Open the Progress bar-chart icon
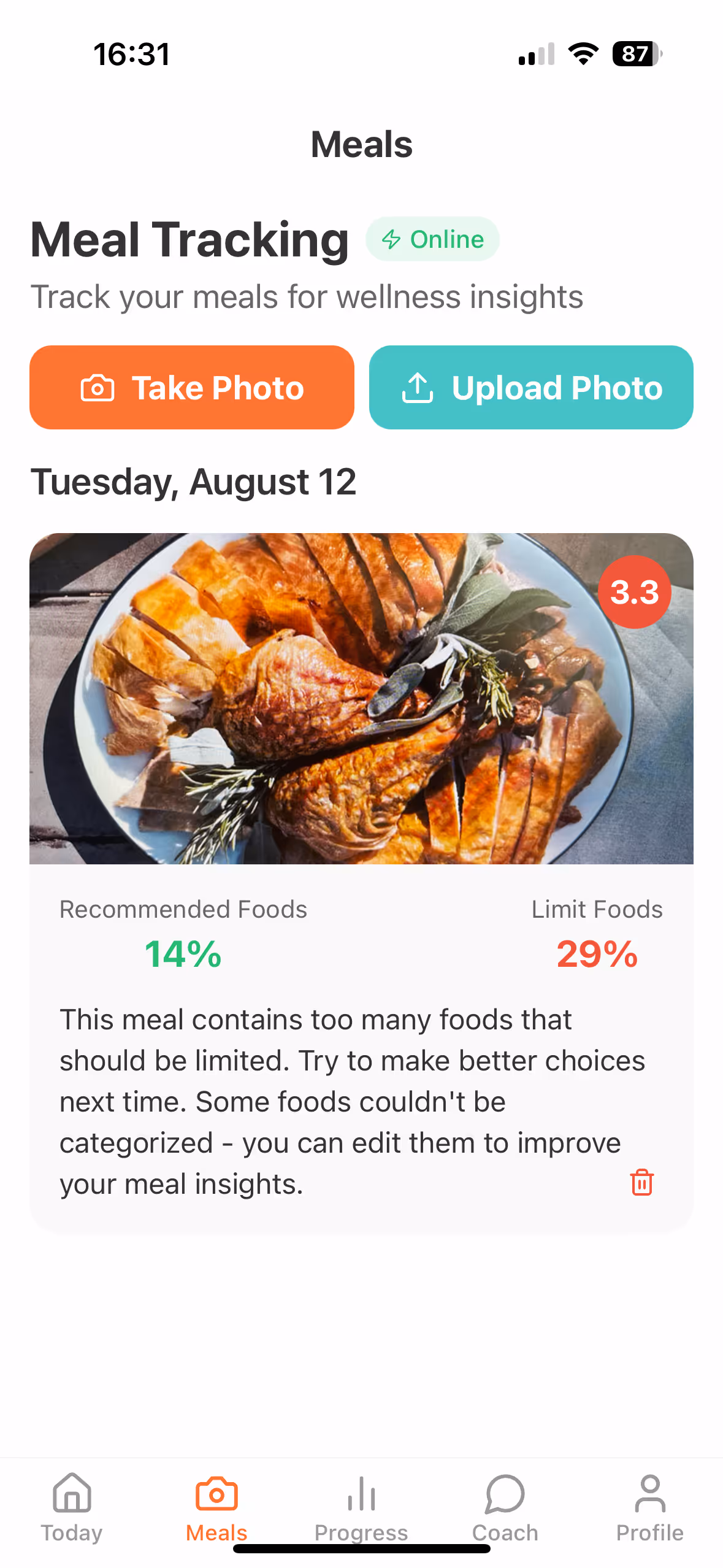The height and width of the screenshot is (1568, 723). pos(361,1493)
